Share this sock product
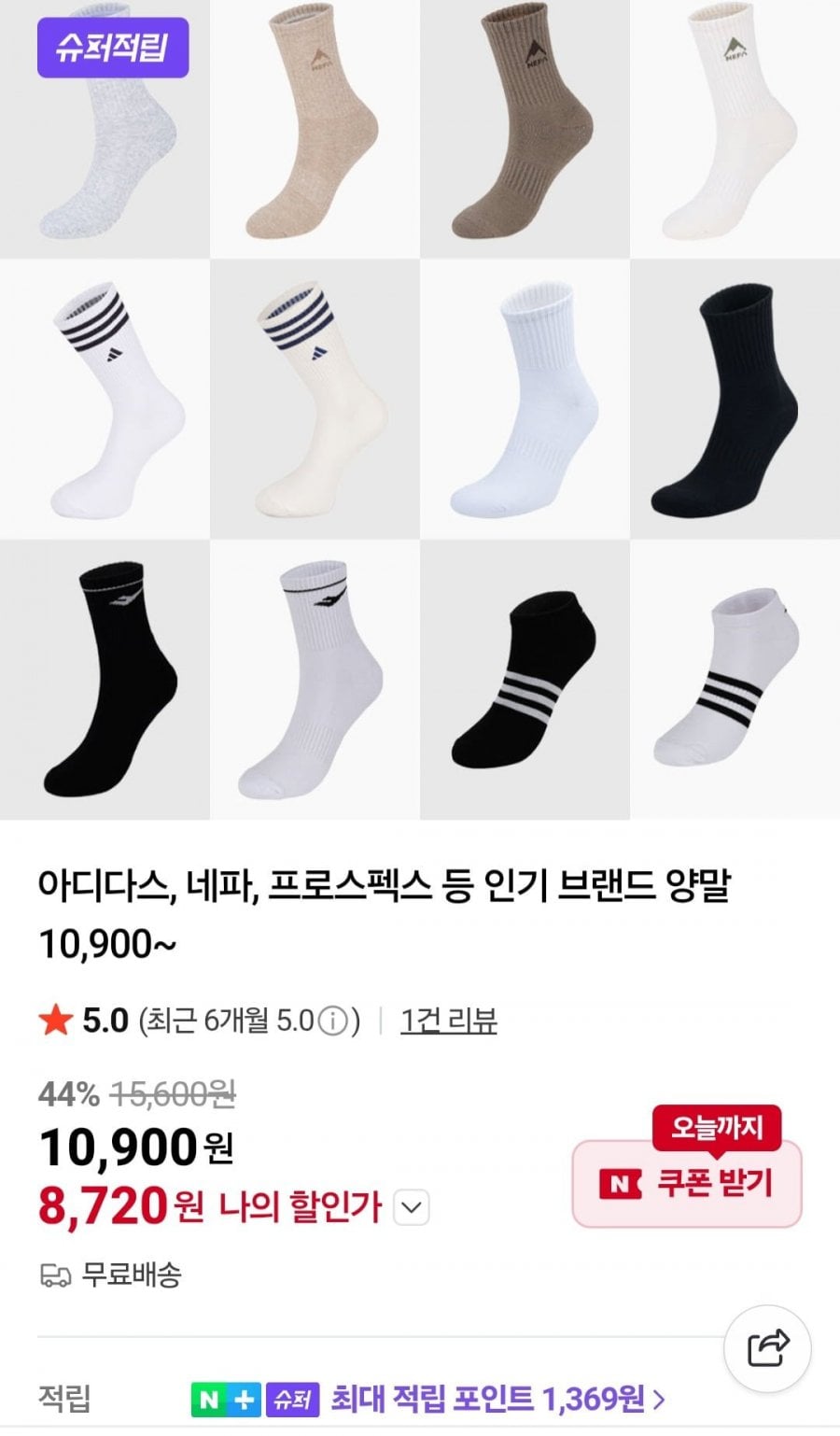This screenshot has height=1436, width=840. (767, 1346)
